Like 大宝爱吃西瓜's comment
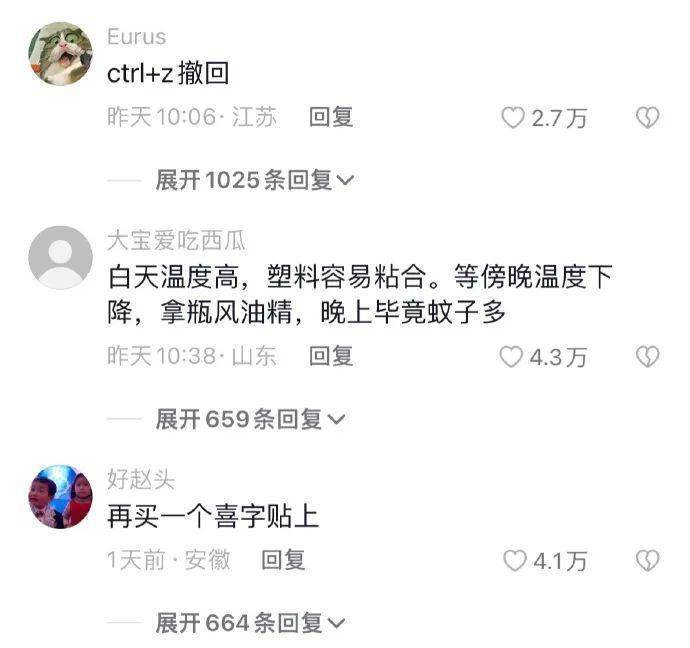Screen dimensions: 690x648 pos(513,356)
